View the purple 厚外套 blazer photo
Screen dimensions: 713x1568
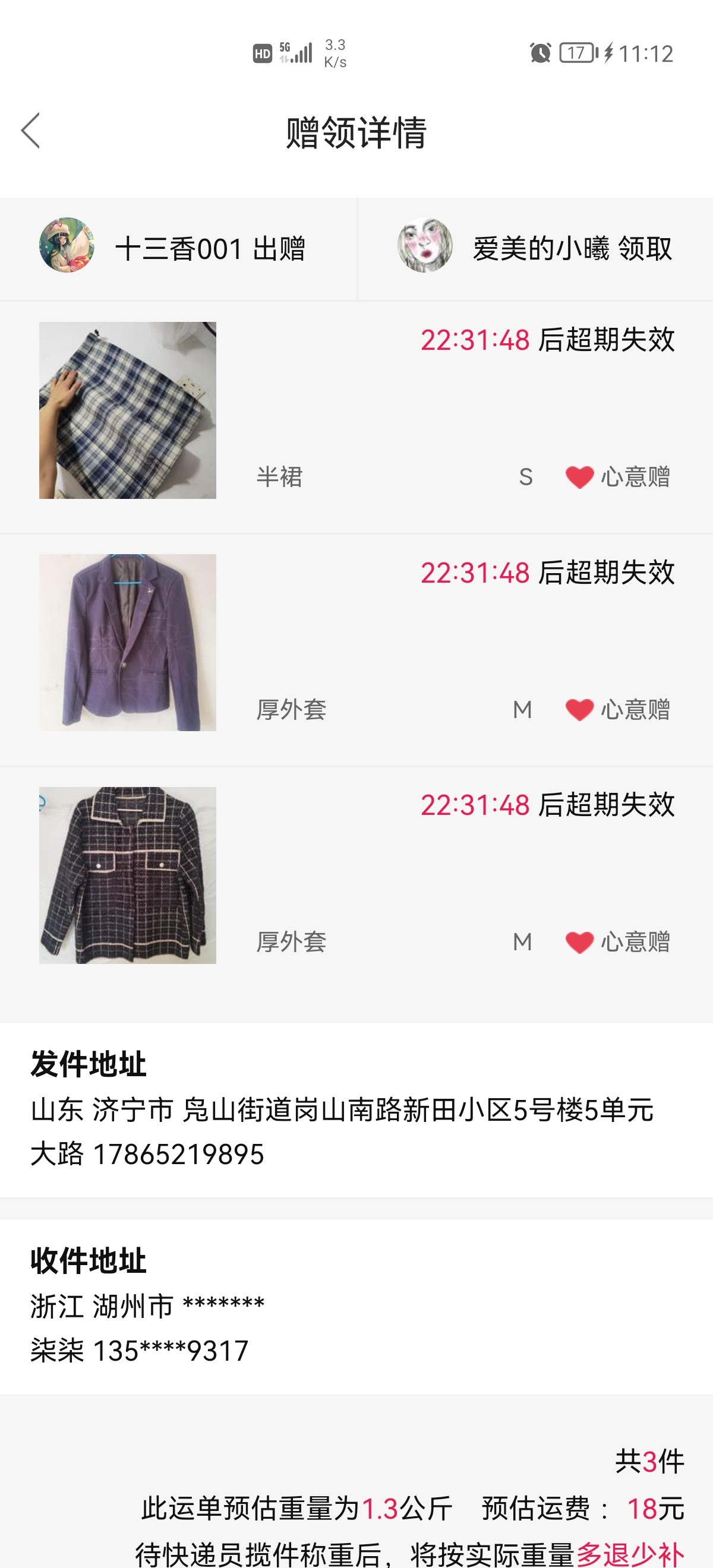pyautogui.click(x=127, y=642)
